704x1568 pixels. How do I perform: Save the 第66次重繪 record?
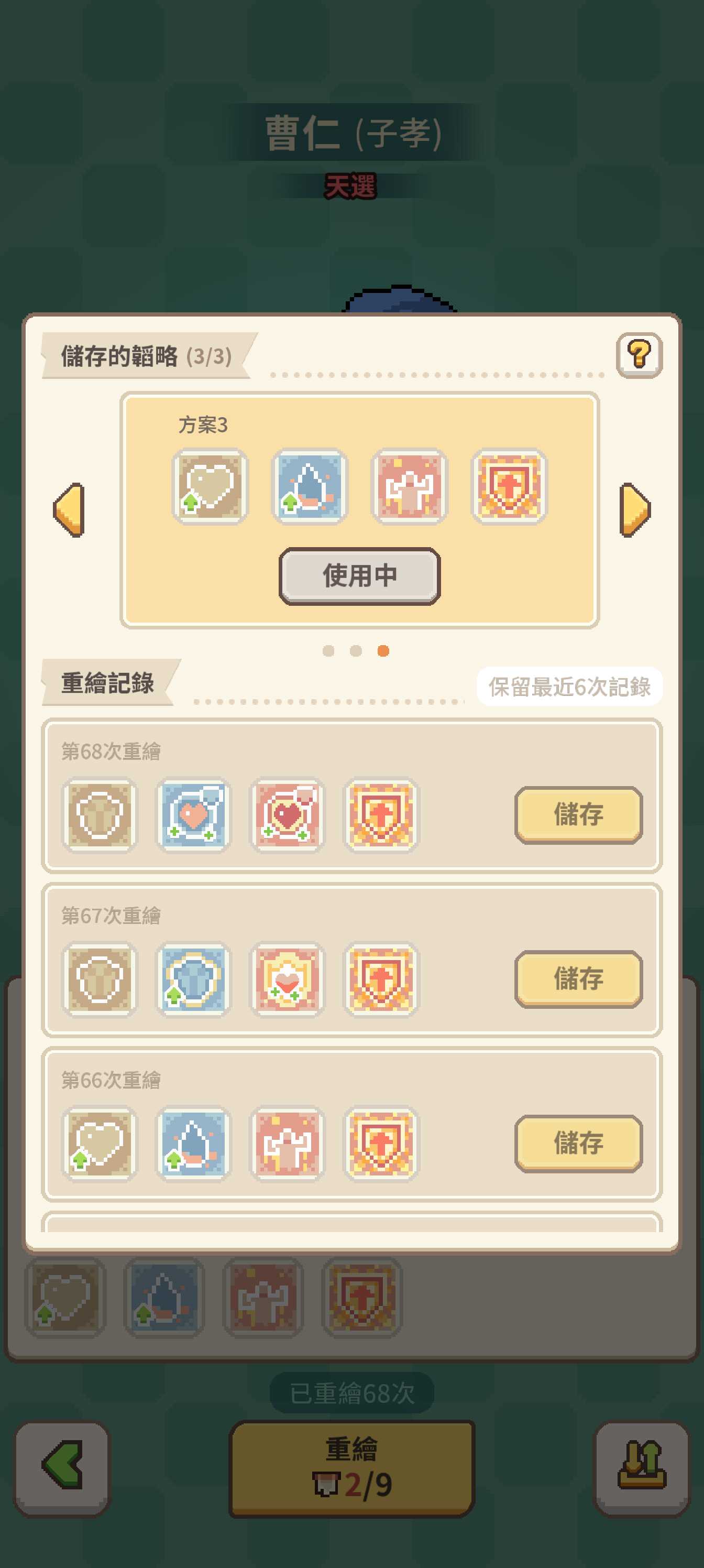pyautogui.click(x=579, y=1144)
